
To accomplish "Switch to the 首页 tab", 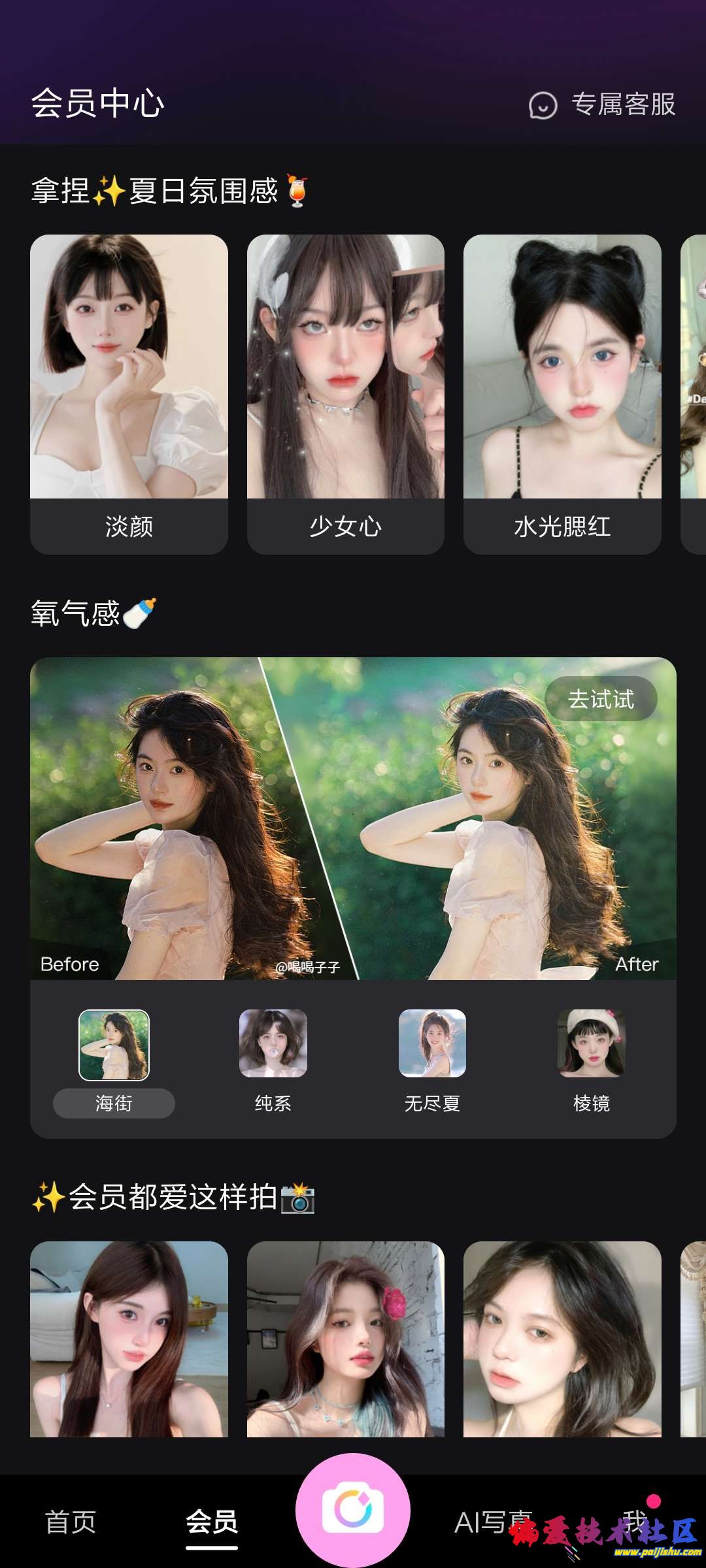I will [71, 1522].
